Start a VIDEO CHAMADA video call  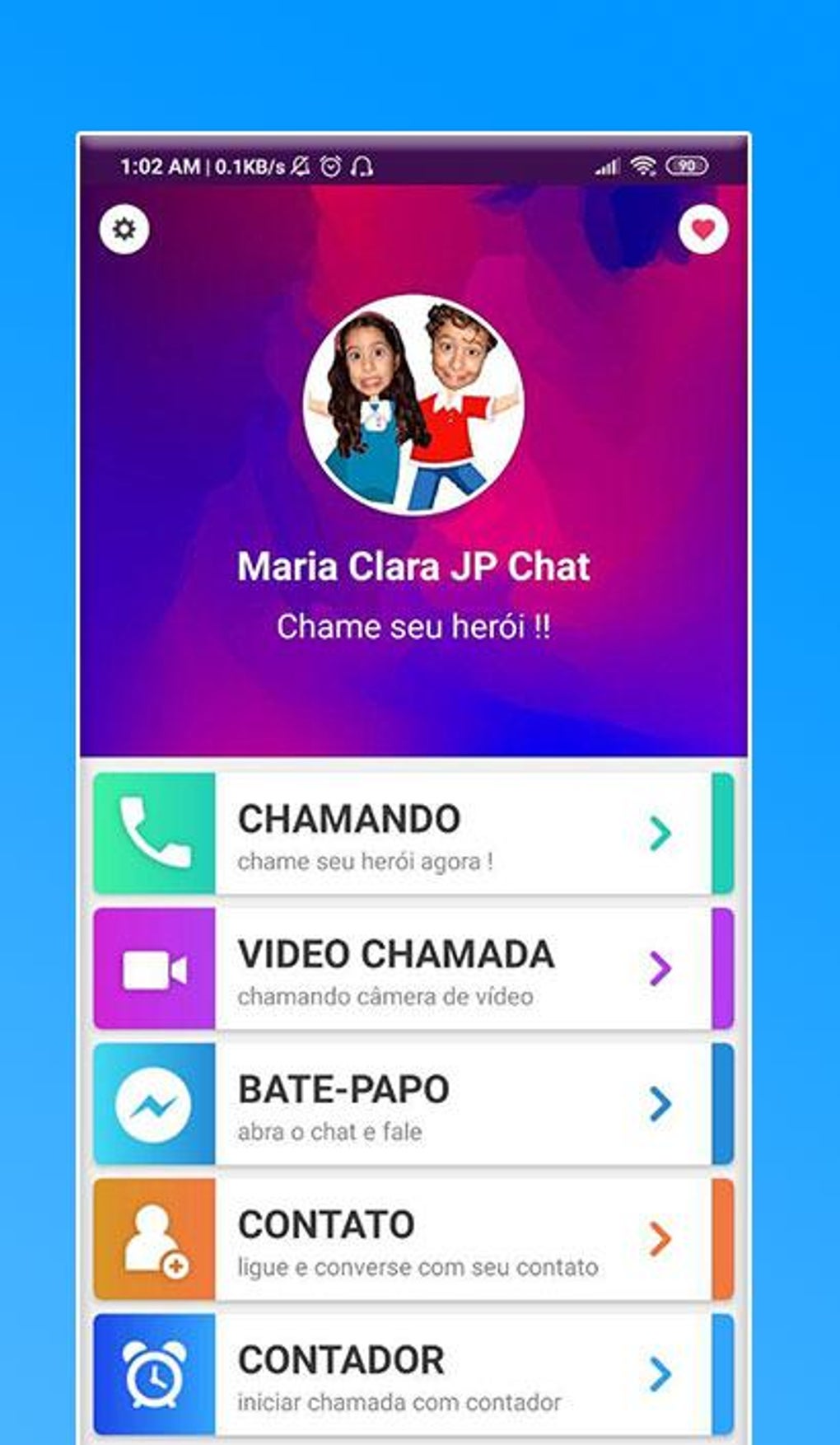point(413,969)
